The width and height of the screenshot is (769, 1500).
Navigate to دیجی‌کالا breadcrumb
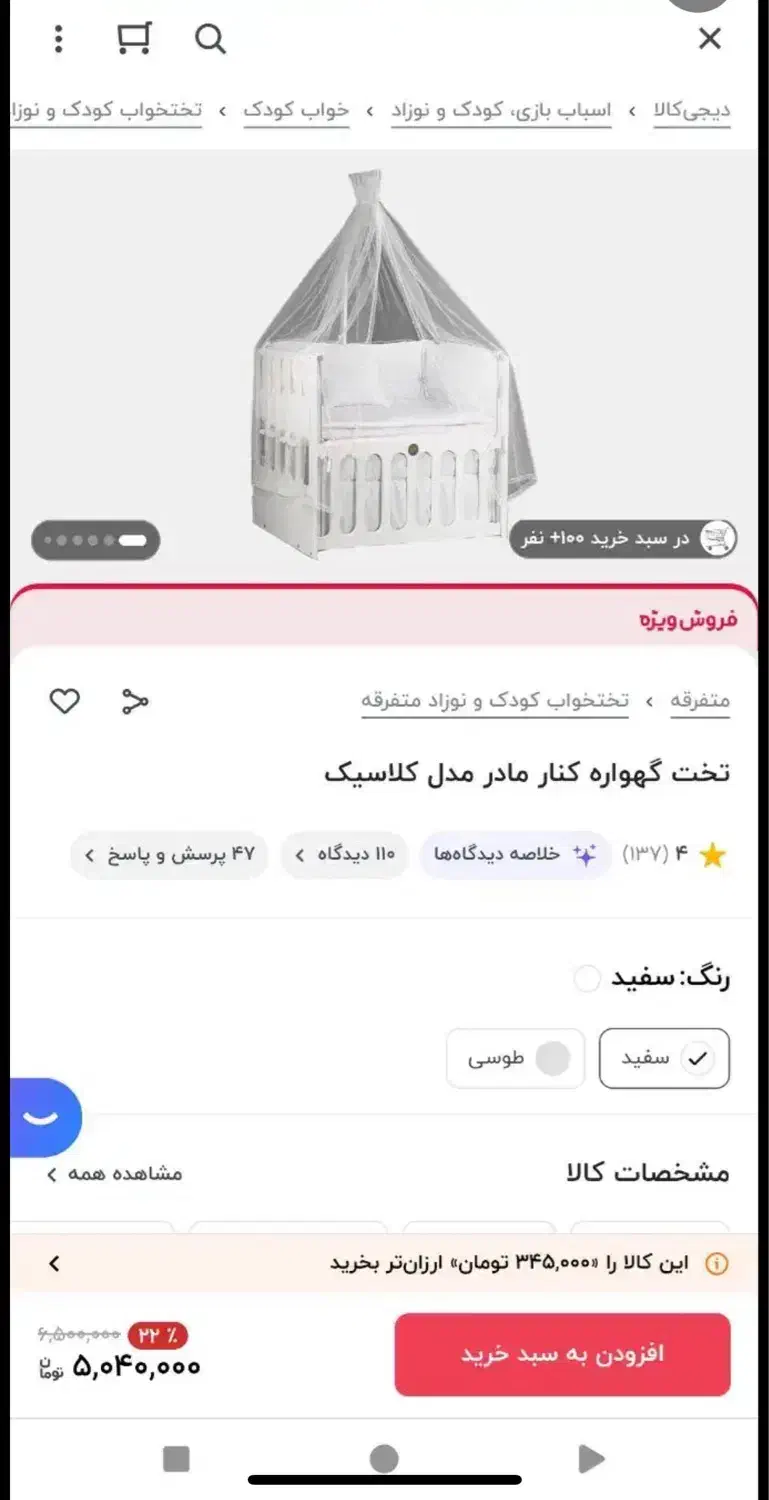tap(691, 110)
